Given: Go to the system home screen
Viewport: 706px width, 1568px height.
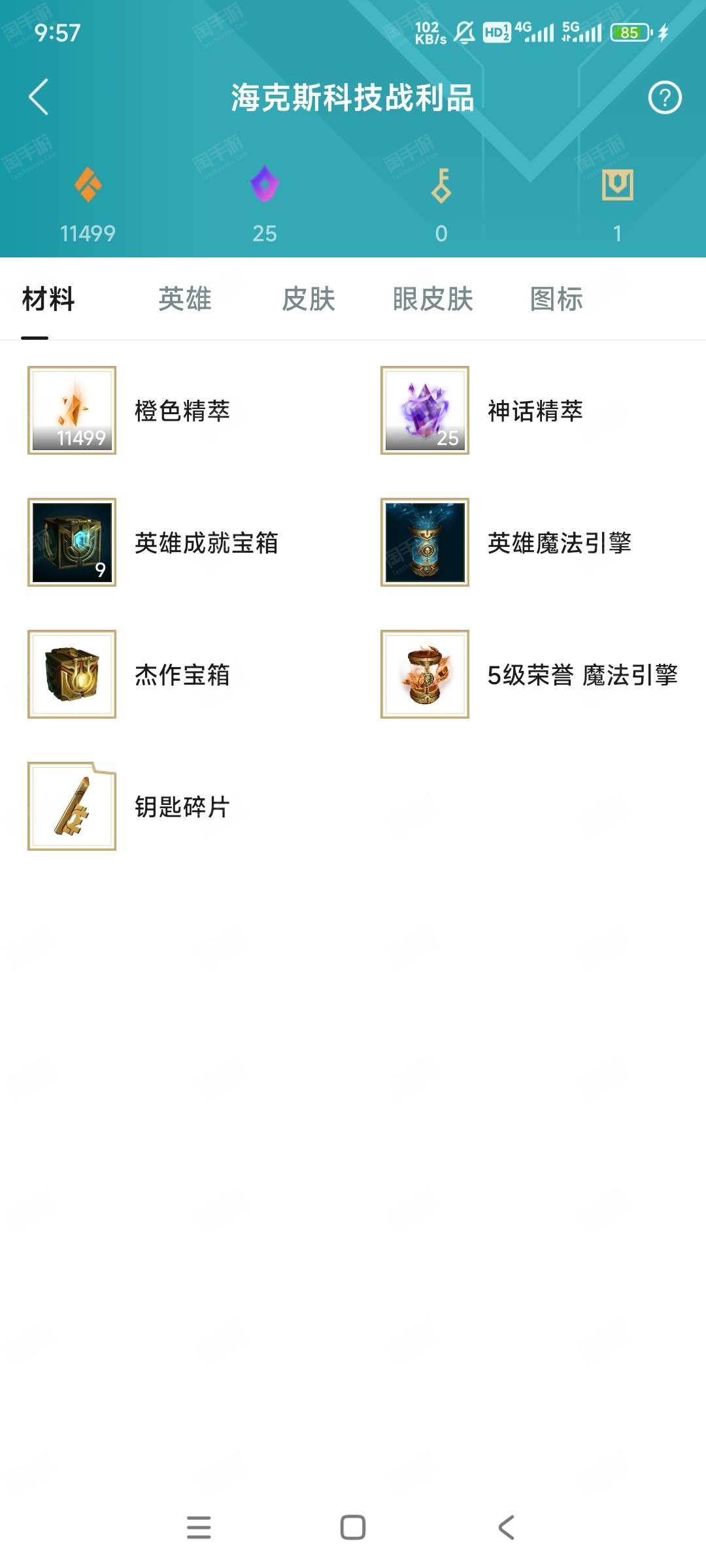Looking at the screenshot, I should (x=353, y=1527).
